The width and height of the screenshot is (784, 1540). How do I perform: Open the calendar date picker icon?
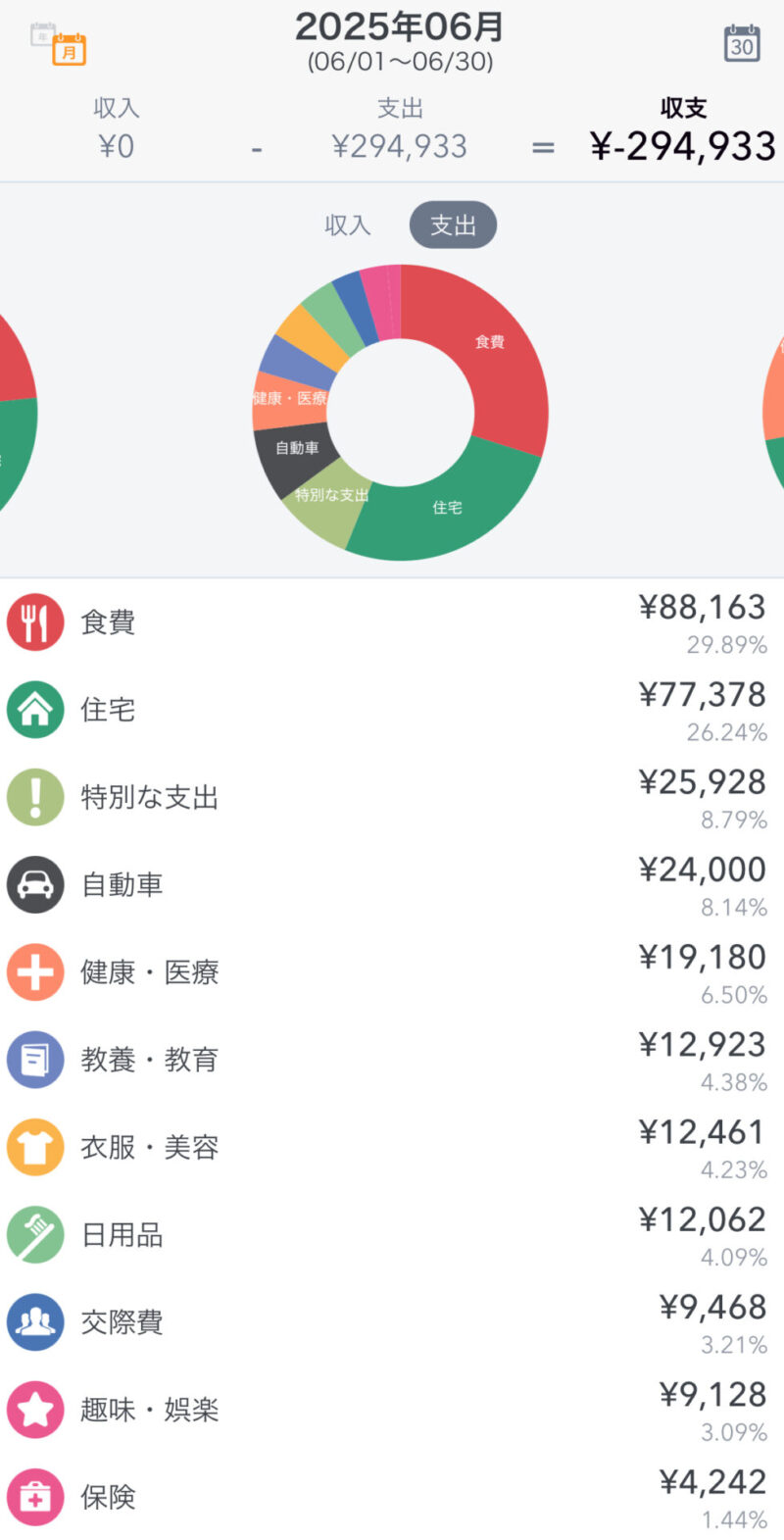coord(742,43)
